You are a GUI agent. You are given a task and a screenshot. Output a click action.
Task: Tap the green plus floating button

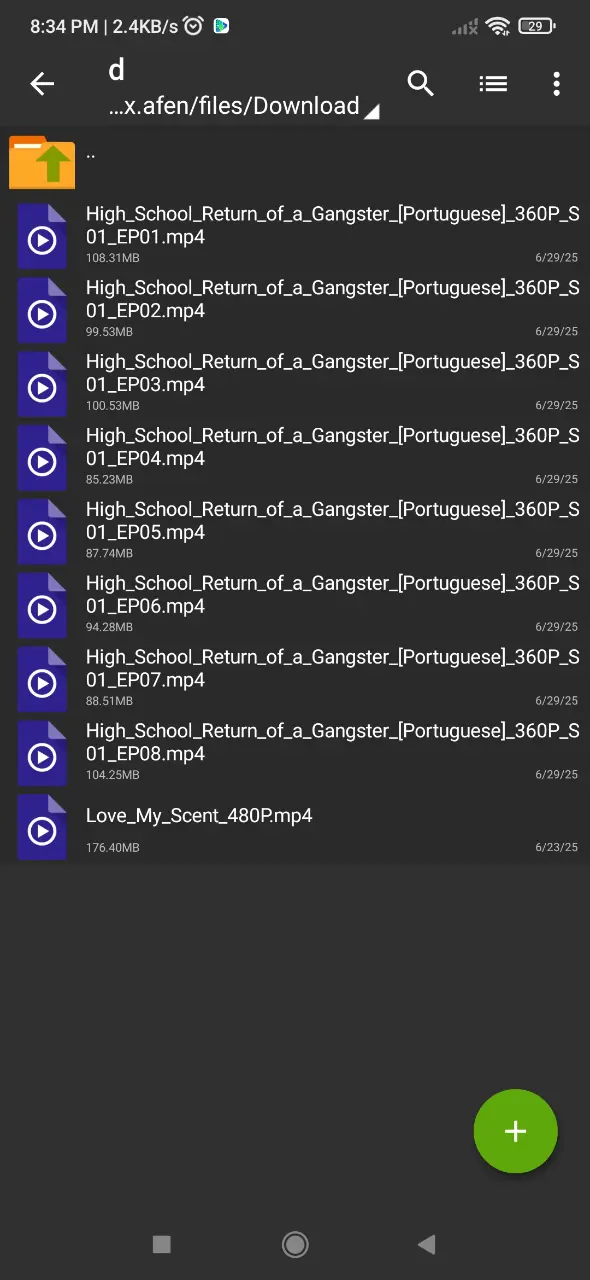pyautogui.click(x=515, y=1131)
